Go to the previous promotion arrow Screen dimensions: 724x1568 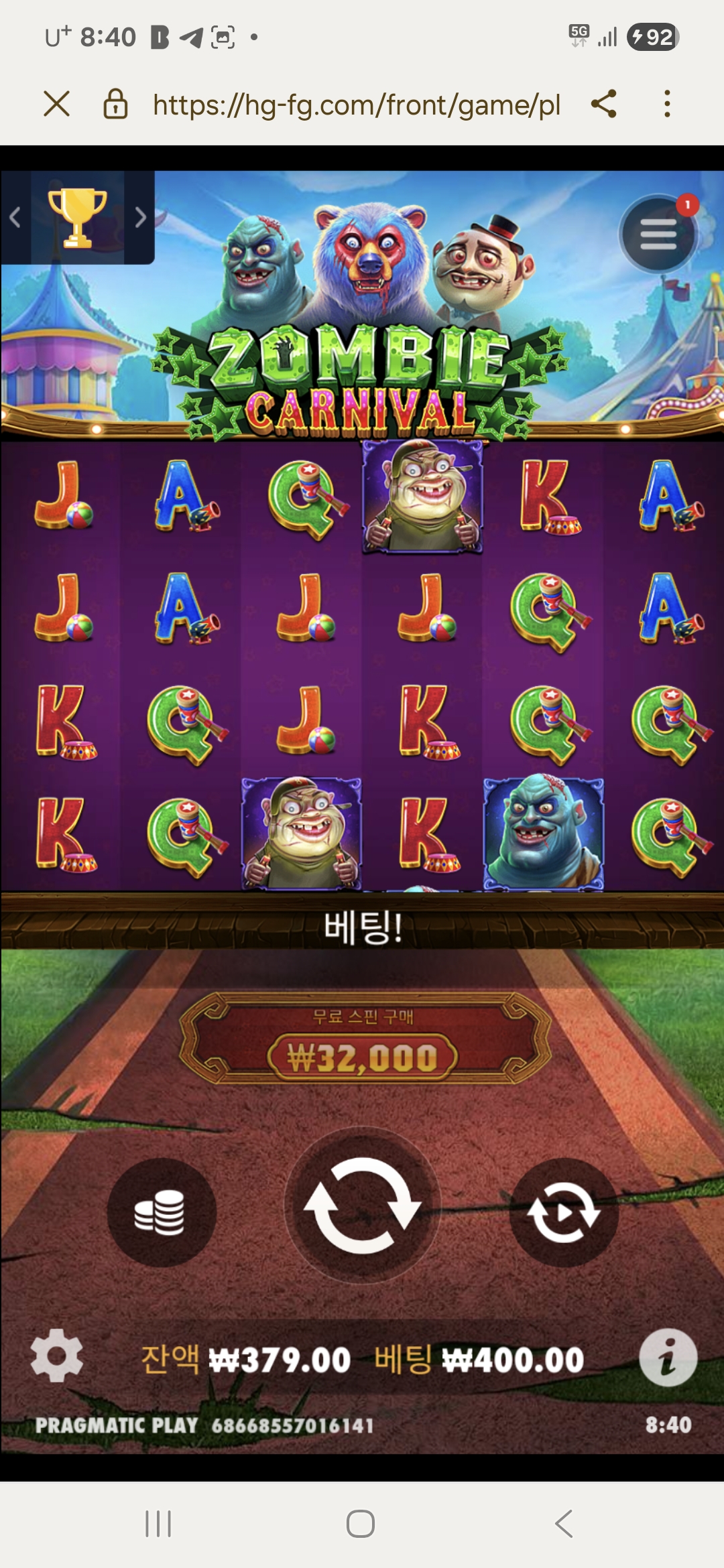point(15,217)
